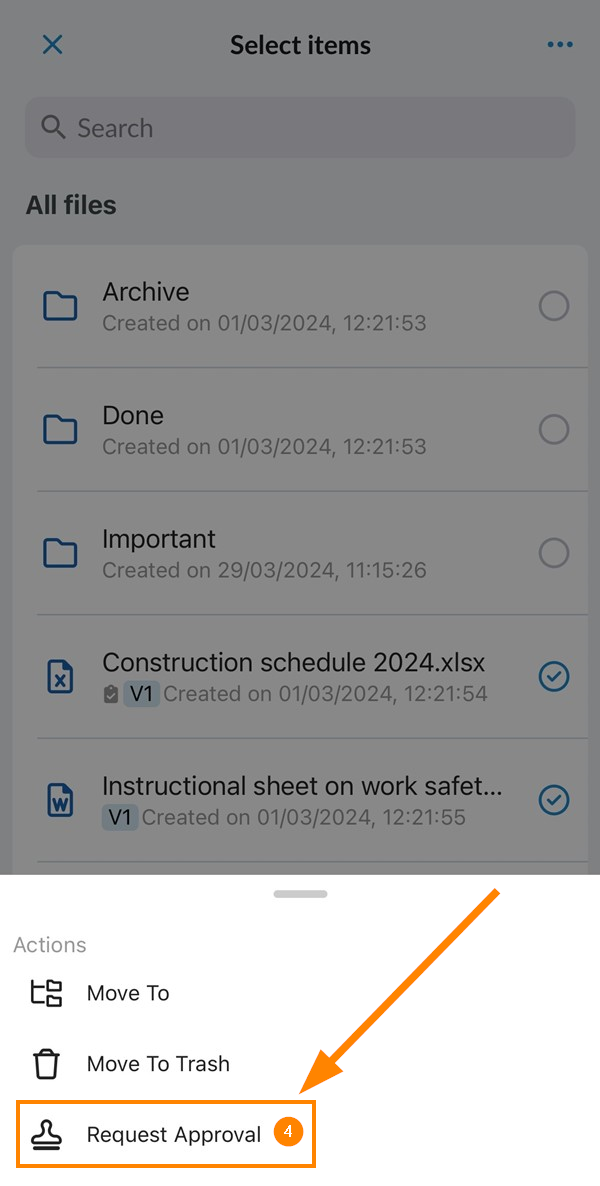This screenshot has height=1186, width=600.
Task: Tap the Search field
Action: pos(300,128)
